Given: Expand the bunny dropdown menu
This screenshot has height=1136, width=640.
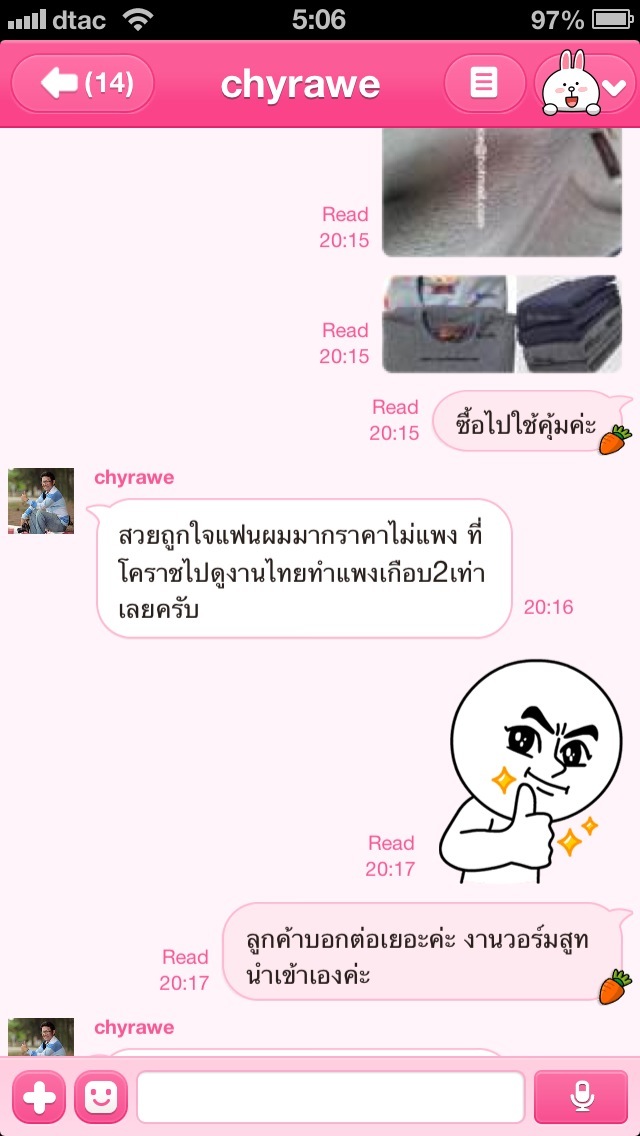Looking at the screenshot, I should tap(585, 86).
